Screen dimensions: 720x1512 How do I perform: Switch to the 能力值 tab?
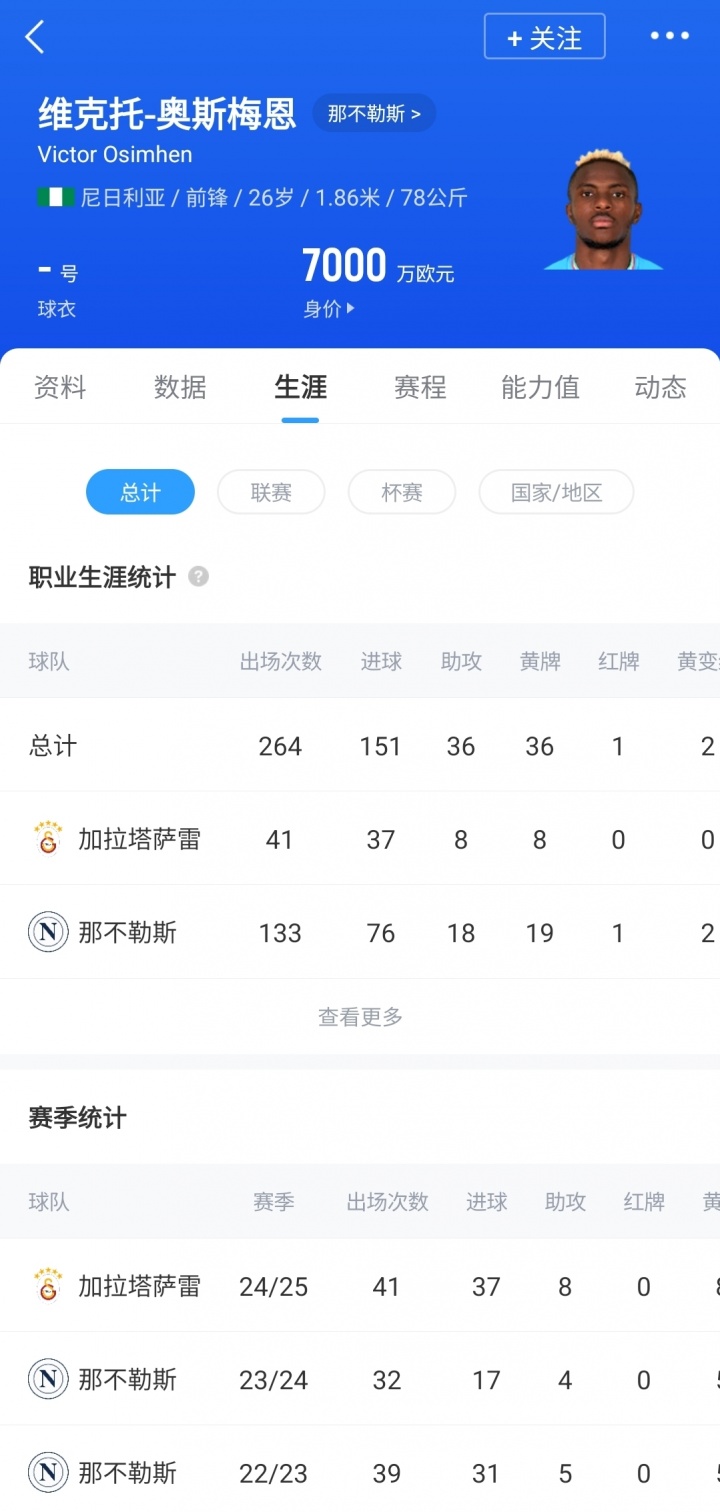coord(540,387)
